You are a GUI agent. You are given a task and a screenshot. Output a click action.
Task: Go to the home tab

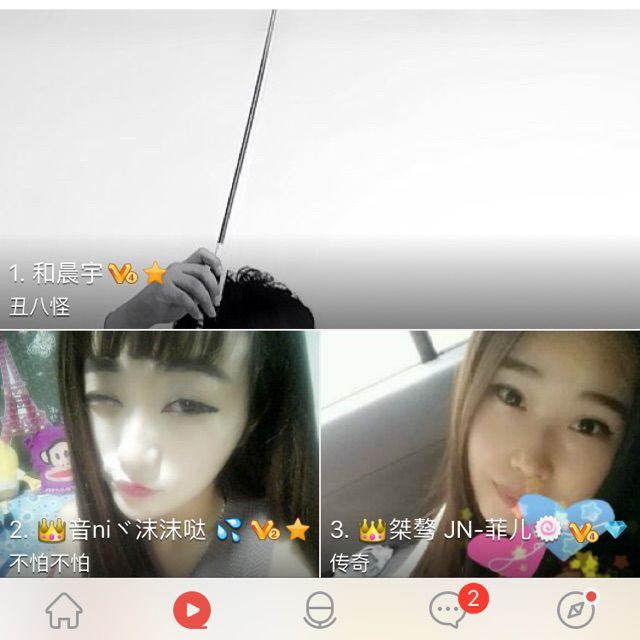64,609
